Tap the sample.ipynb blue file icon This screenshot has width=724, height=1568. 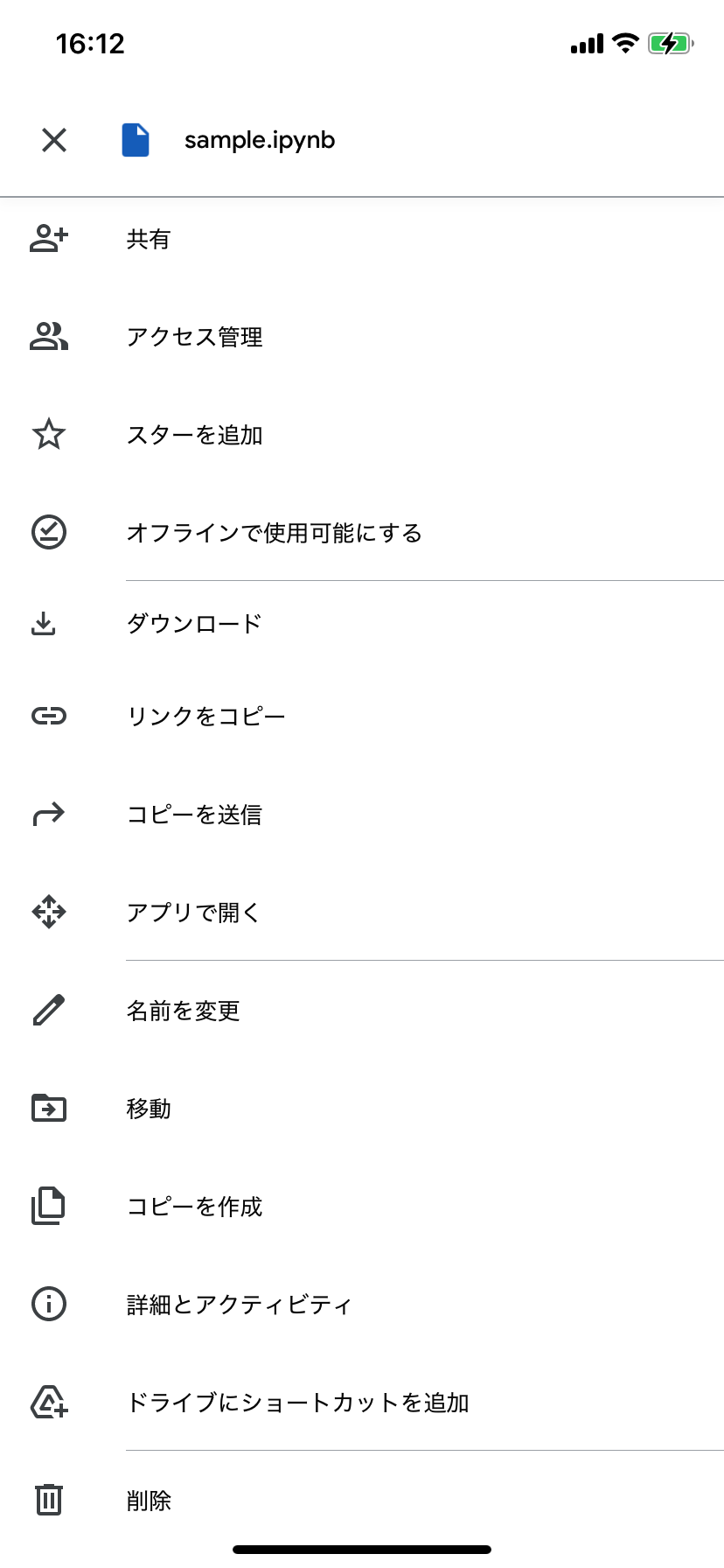click(x=136, y=139)
